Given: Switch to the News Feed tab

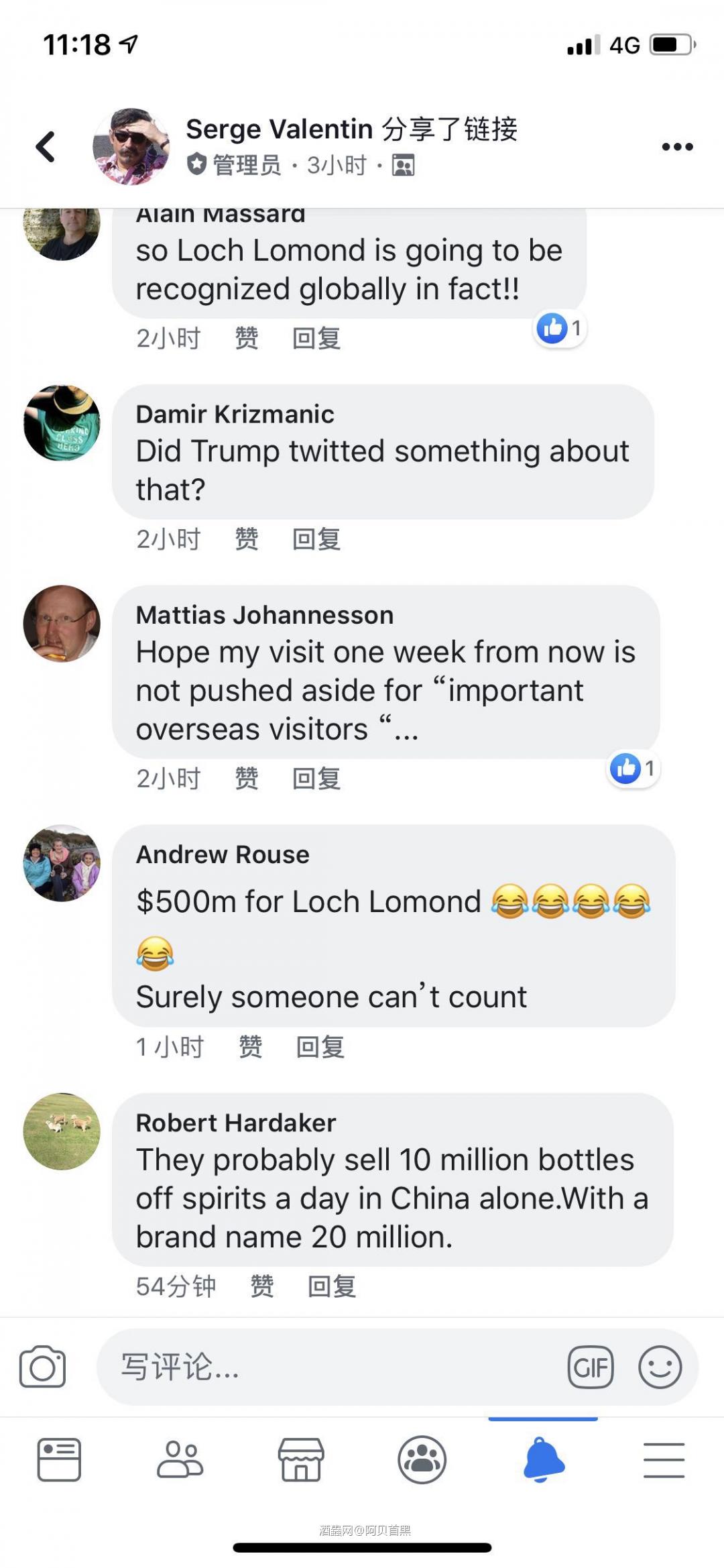Looking at the screenshot, I should pyautogui.click(x=59, y=1459).
